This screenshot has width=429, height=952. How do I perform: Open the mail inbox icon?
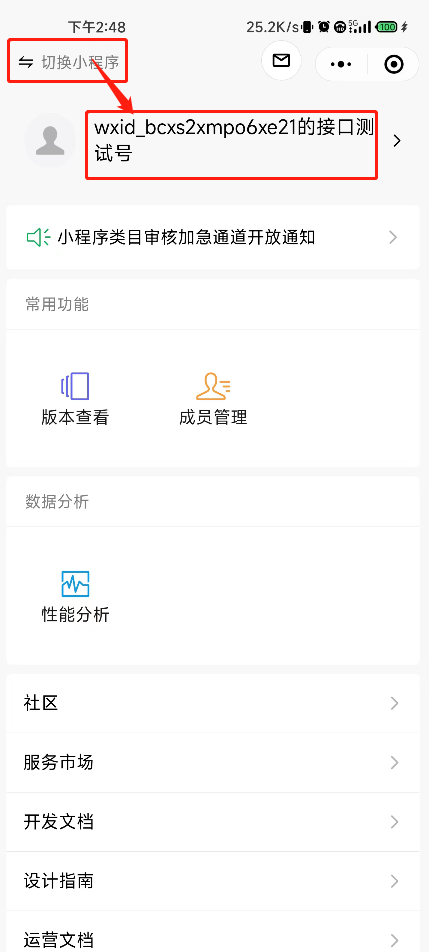pos(281,61)
